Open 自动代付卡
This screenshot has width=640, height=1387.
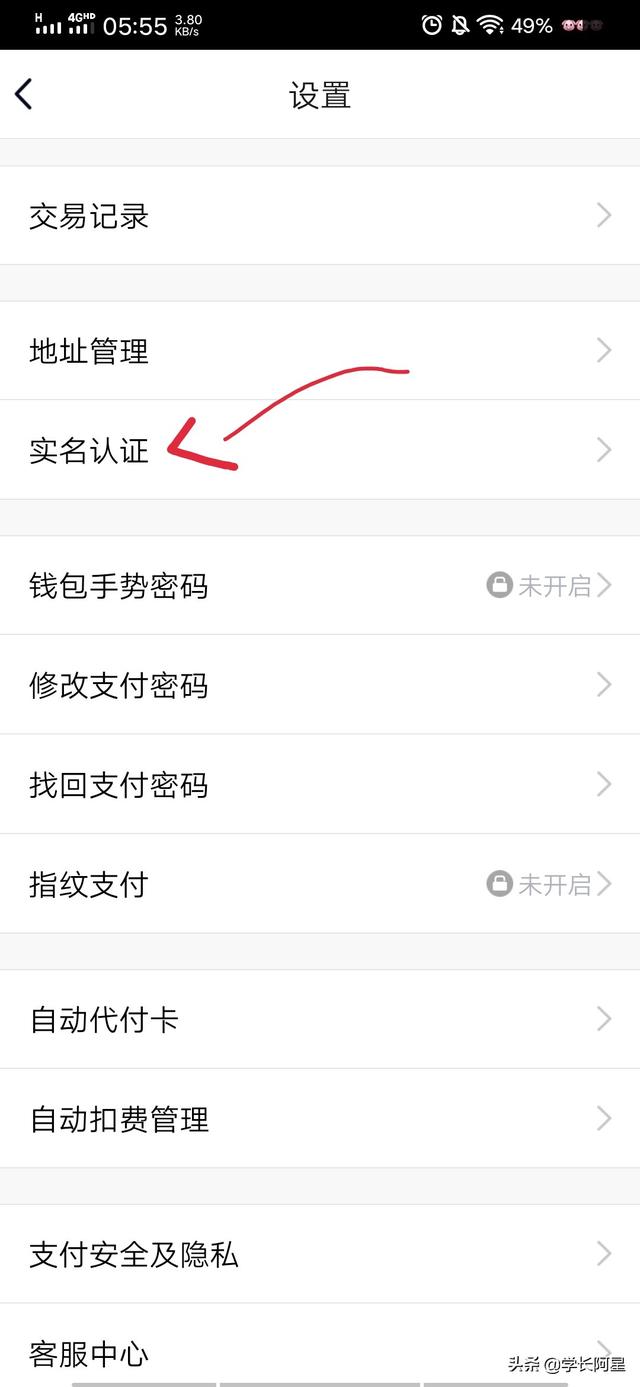tap(320, 1019)
